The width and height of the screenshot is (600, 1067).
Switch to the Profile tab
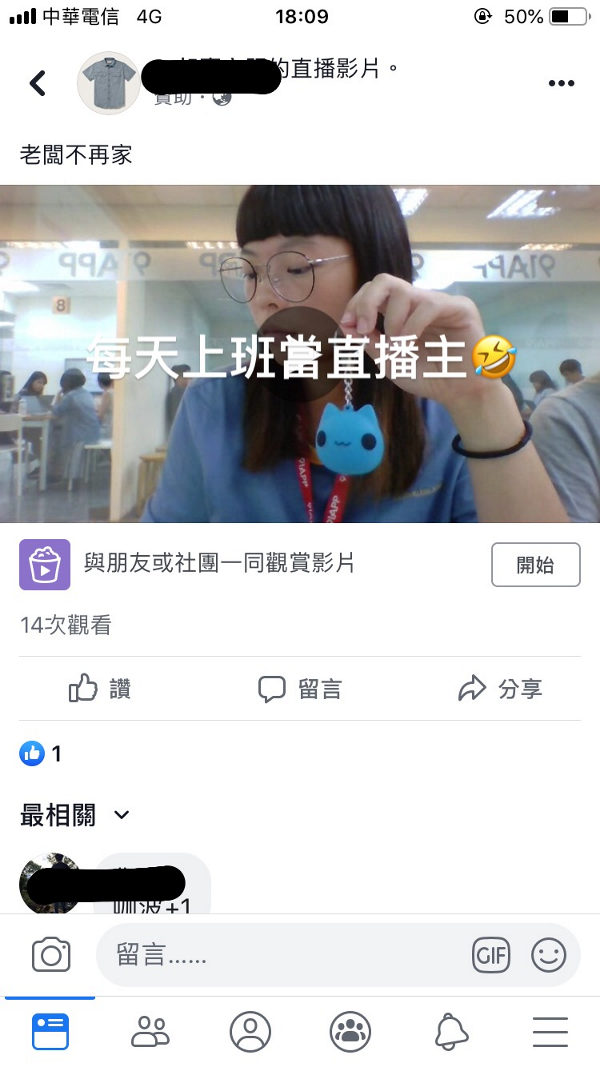tap(250, 1031)
